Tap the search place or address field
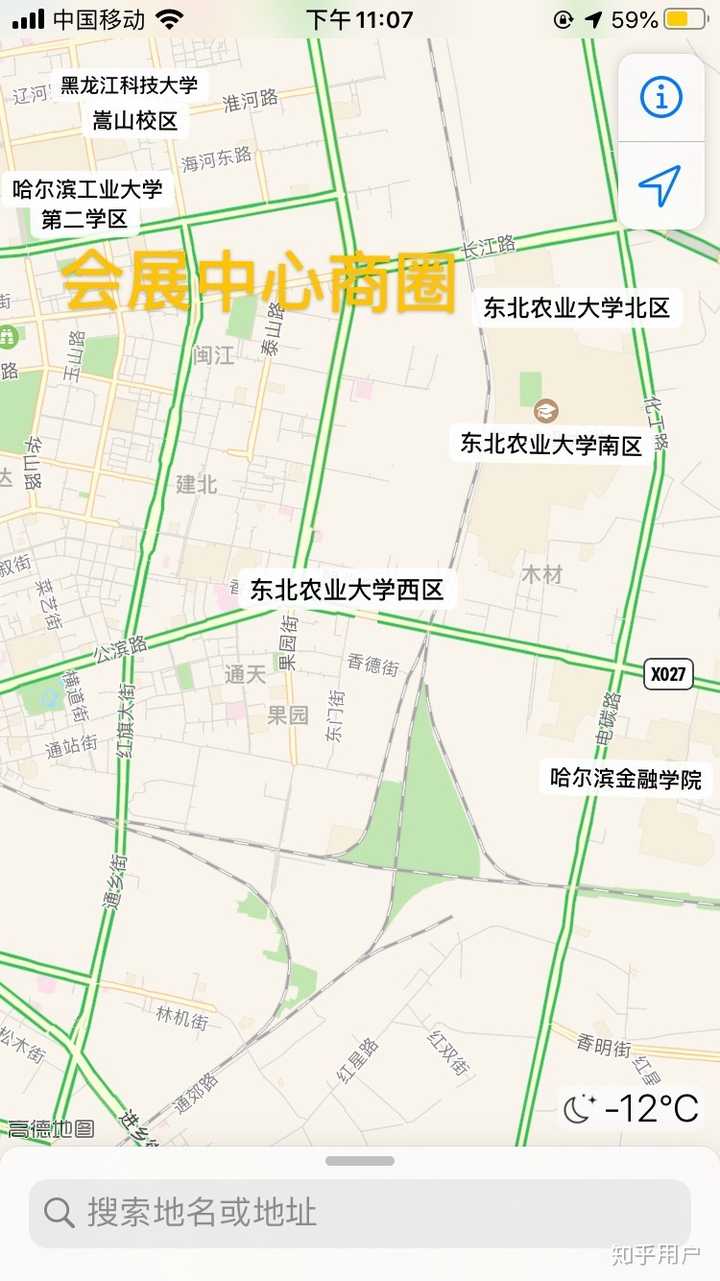Viewport: 720px width, 1281px height. (360, 1213)
